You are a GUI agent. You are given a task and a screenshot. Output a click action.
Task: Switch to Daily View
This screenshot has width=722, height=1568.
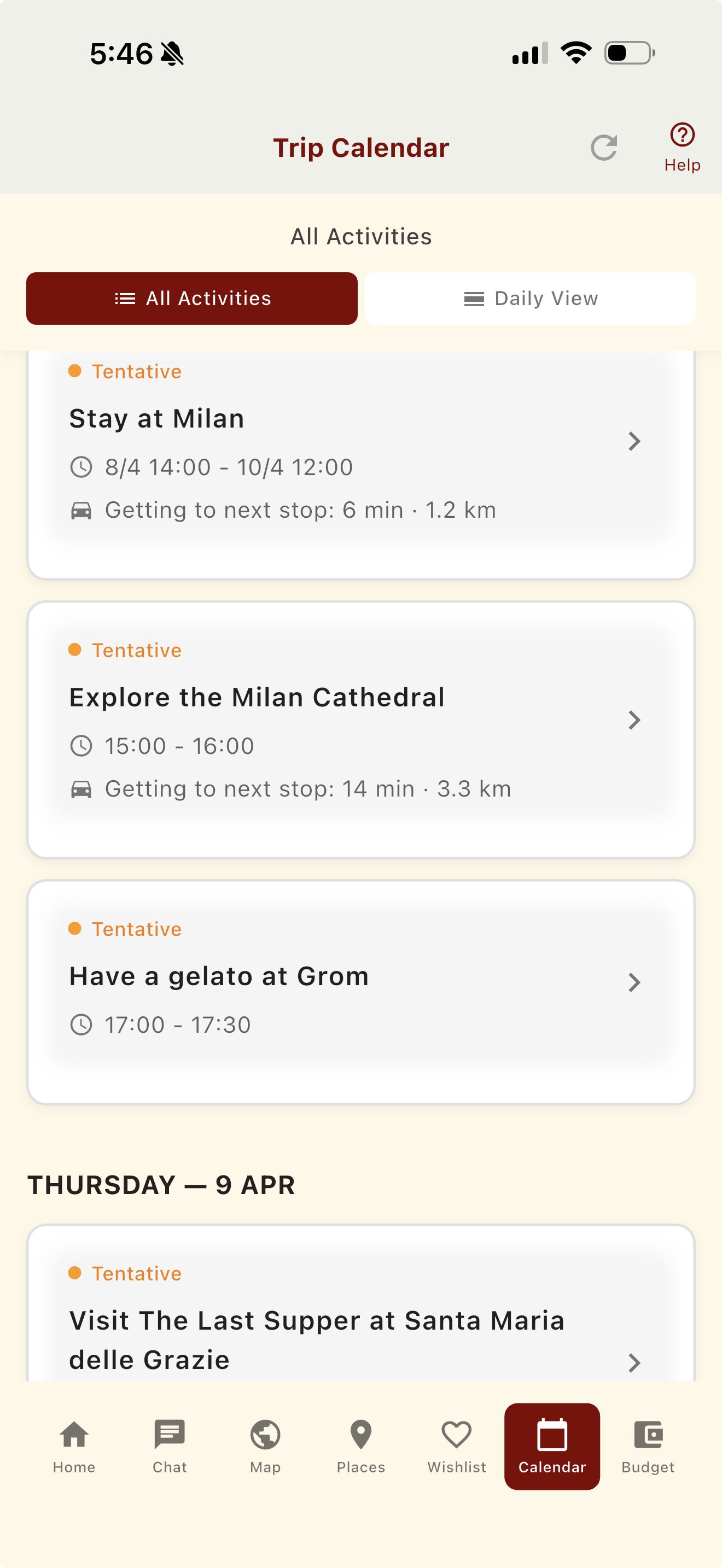(529, 299)
